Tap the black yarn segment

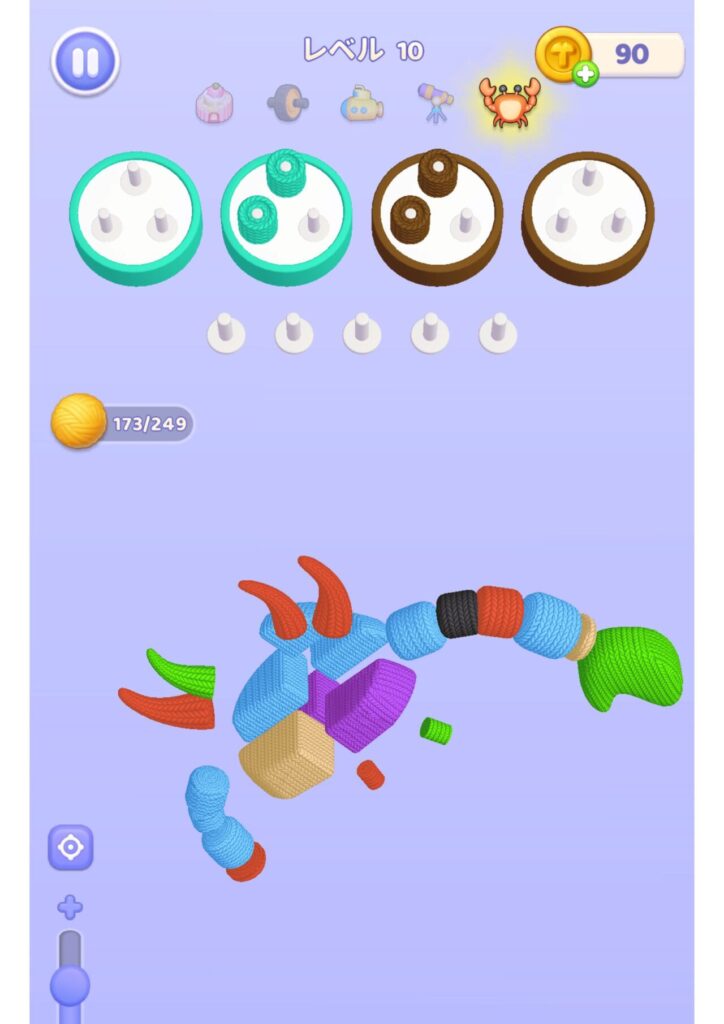[457, 614]
